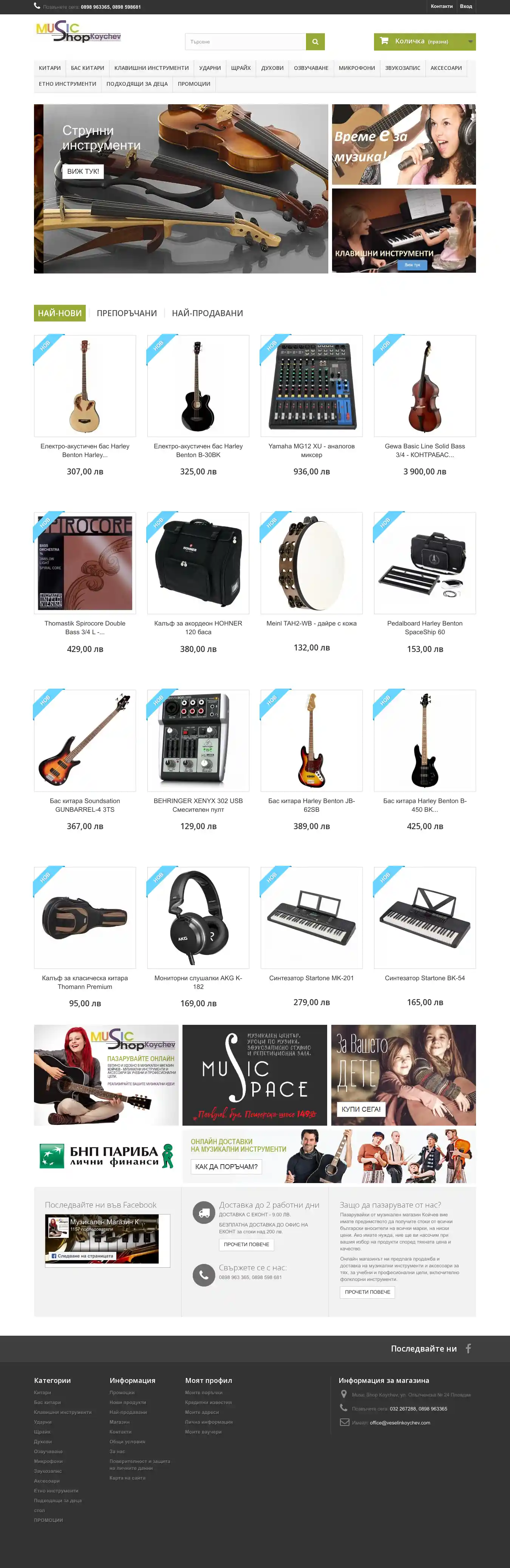
Task: Open the Yamaha MG12 XU mixer product
Action: click(x=311, y=386)
